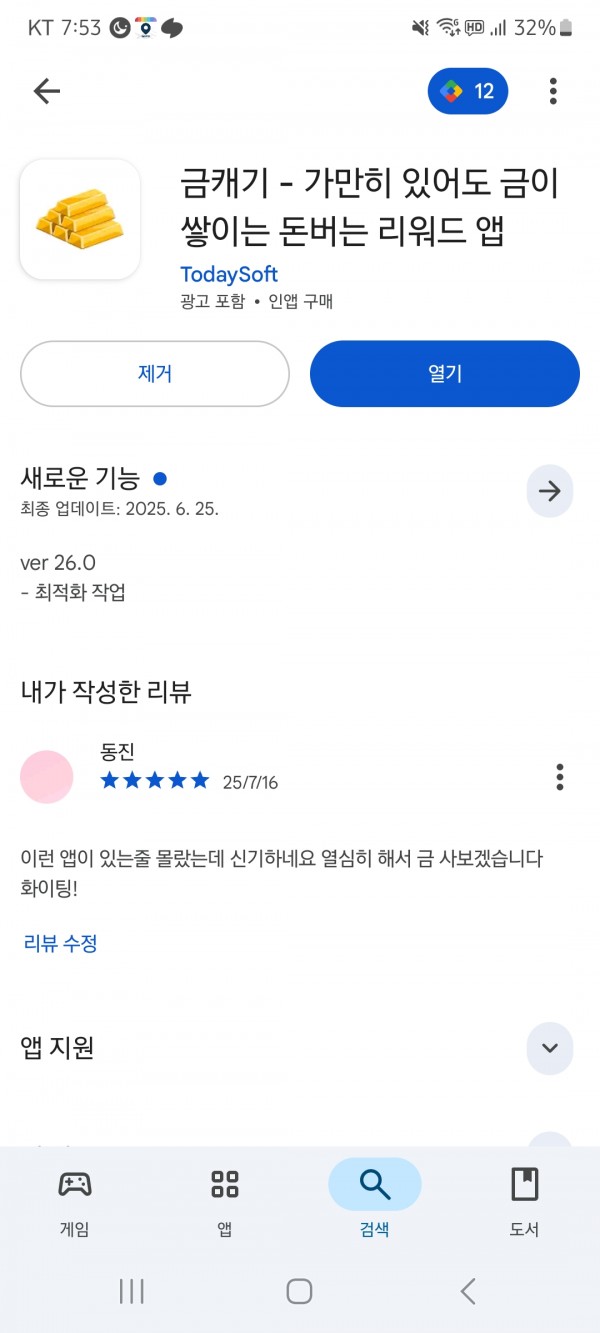Expand the 앱 지원 section
The height and width of the screenshot is (1333, 600).
tap(550, 1048)
